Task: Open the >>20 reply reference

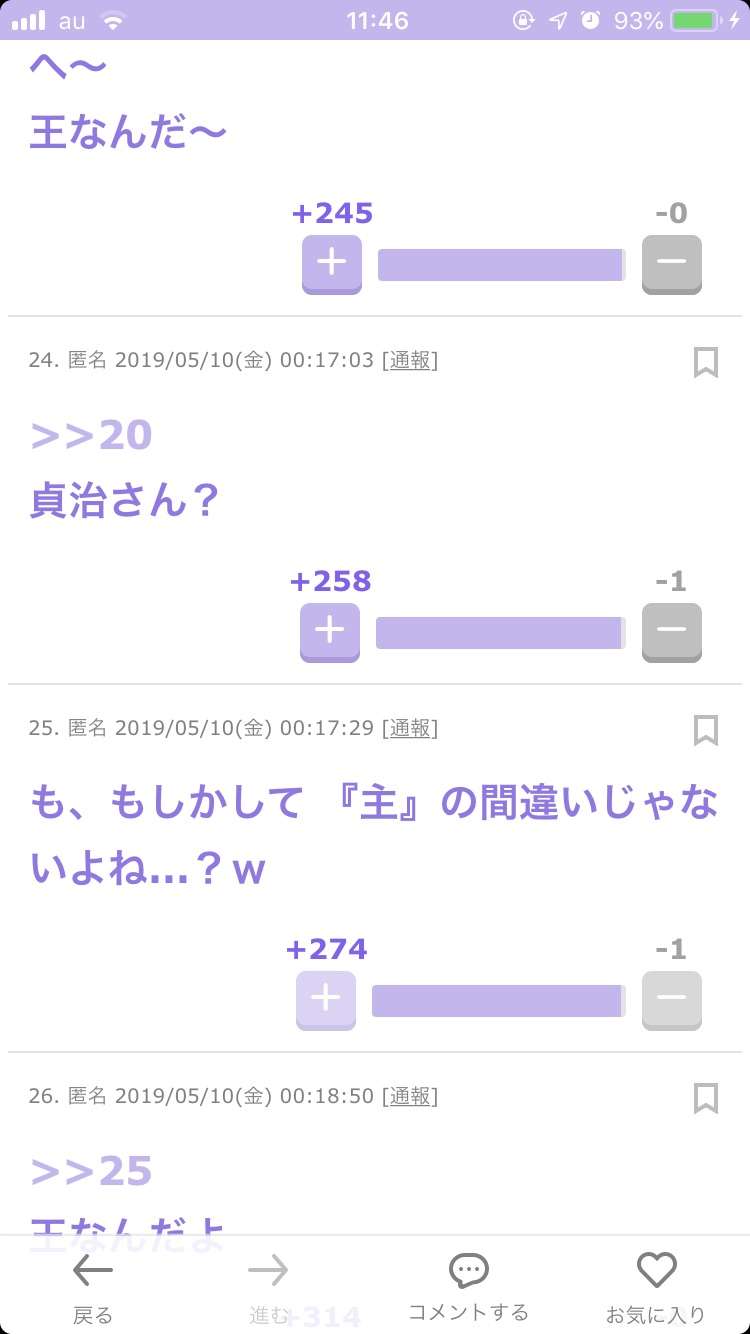Action: click(x=91, y=435)
